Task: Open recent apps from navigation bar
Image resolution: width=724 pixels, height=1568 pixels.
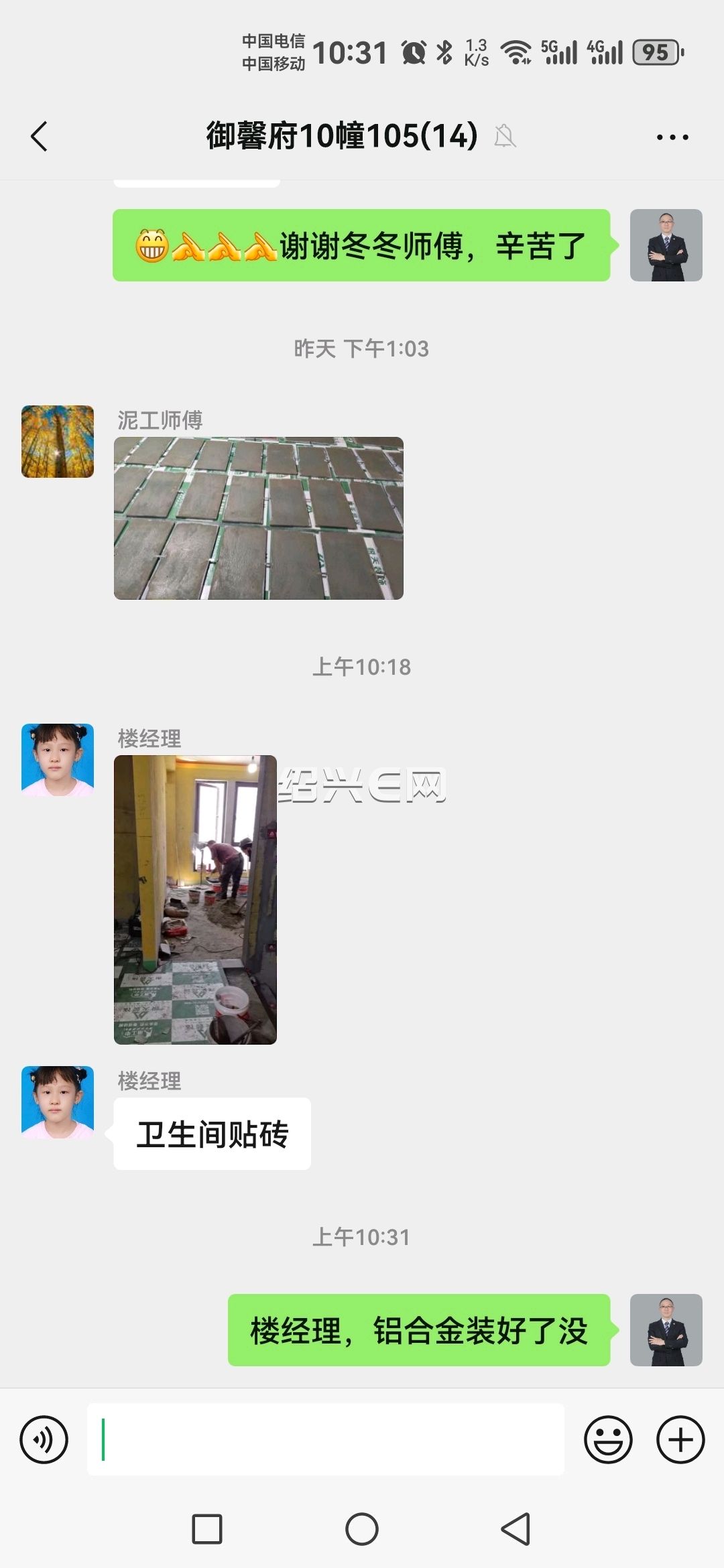Action: [x=207, y=1529]
